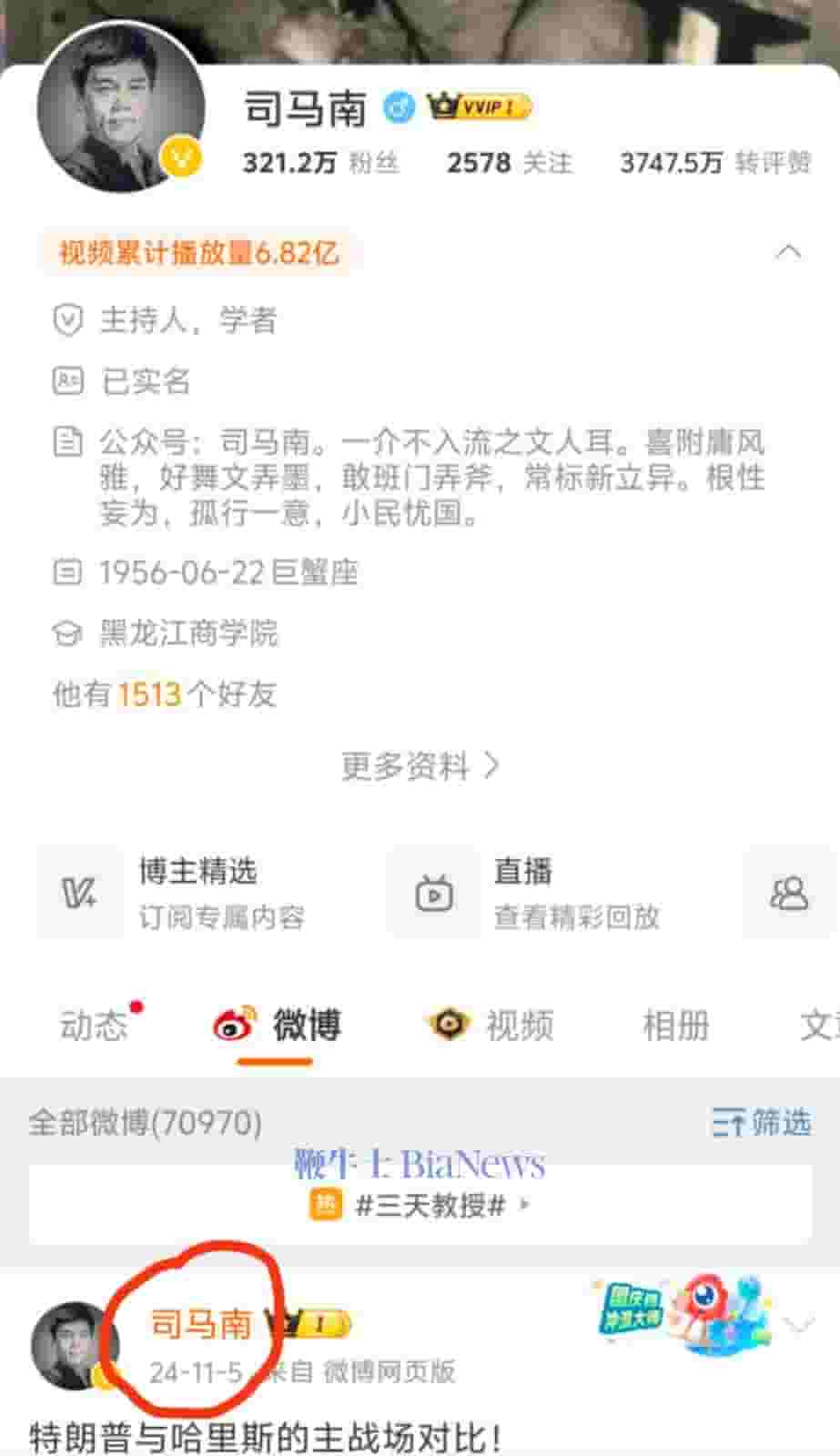Open the 他有1513个好友 friends list
The height and width of the screenshot is (1456, 840).
click(165, 694)
